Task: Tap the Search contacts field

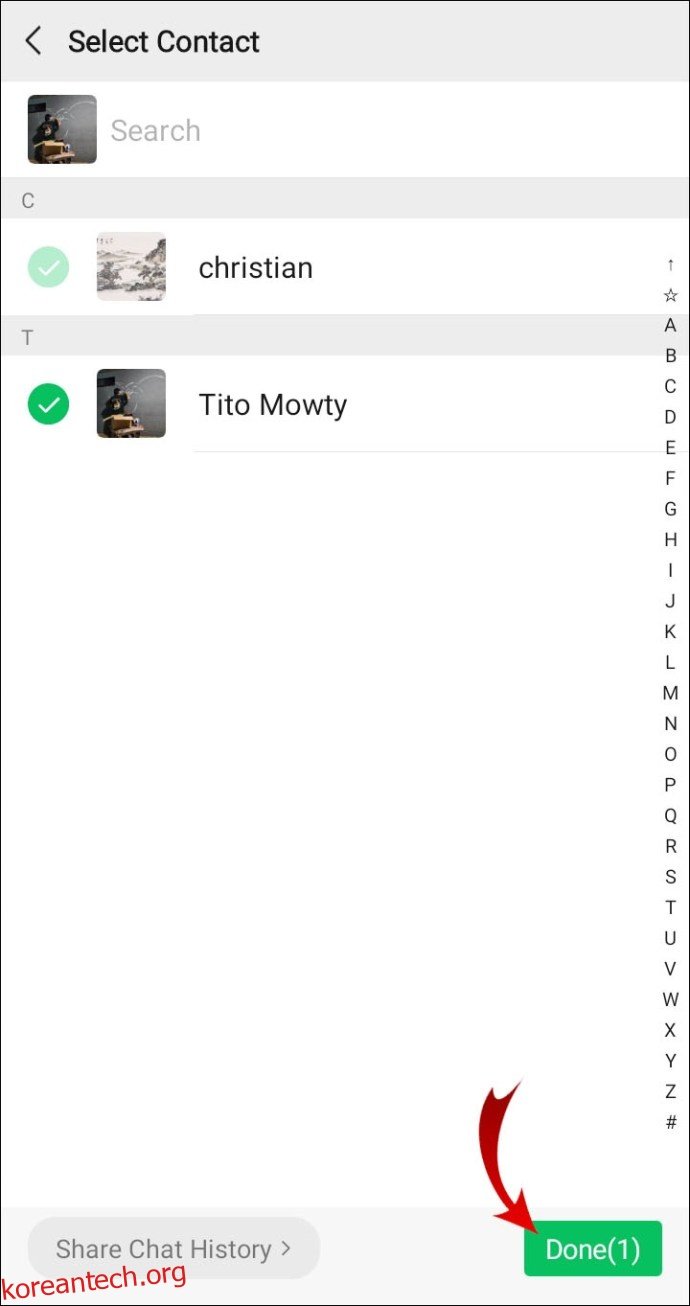Action: tap(380, 130)
